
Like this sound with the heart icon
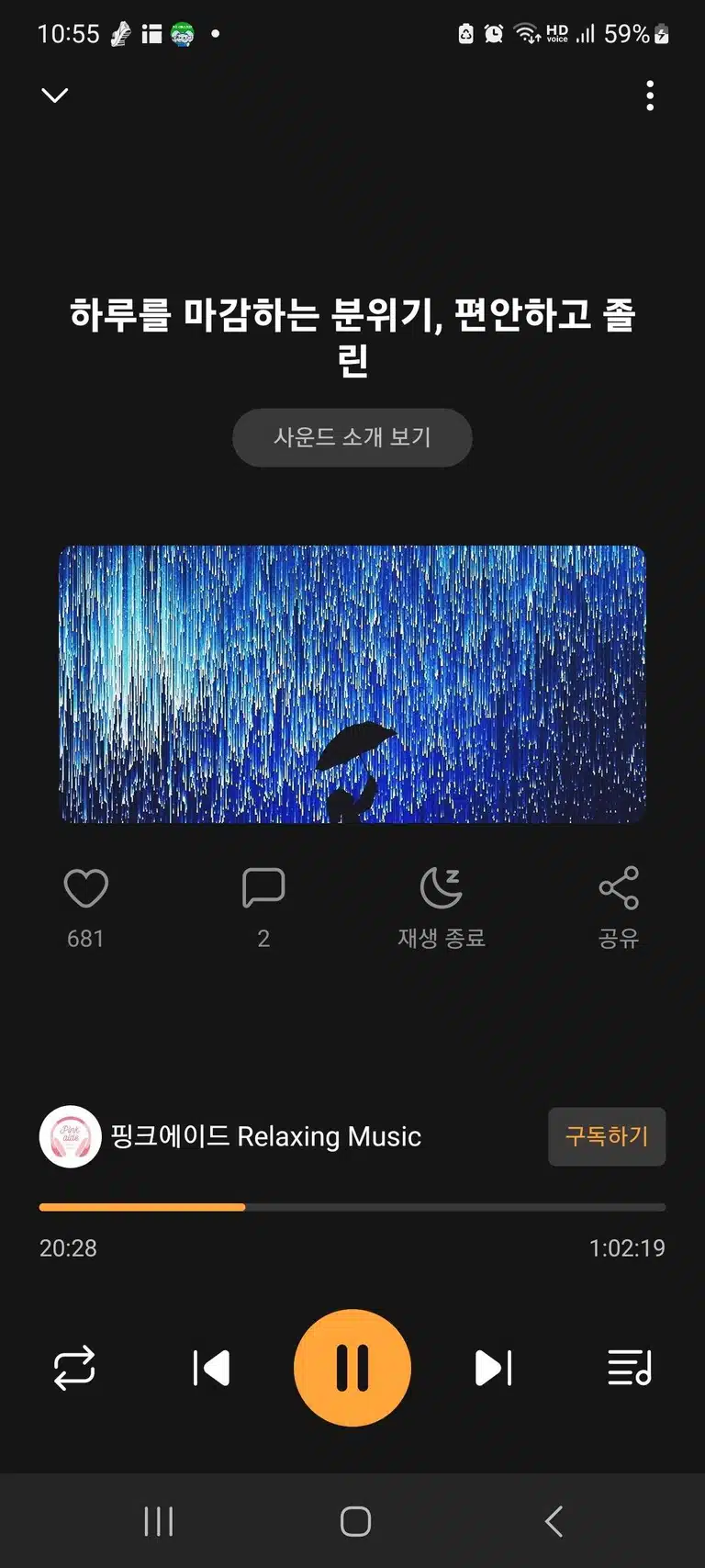coord(85,888)
